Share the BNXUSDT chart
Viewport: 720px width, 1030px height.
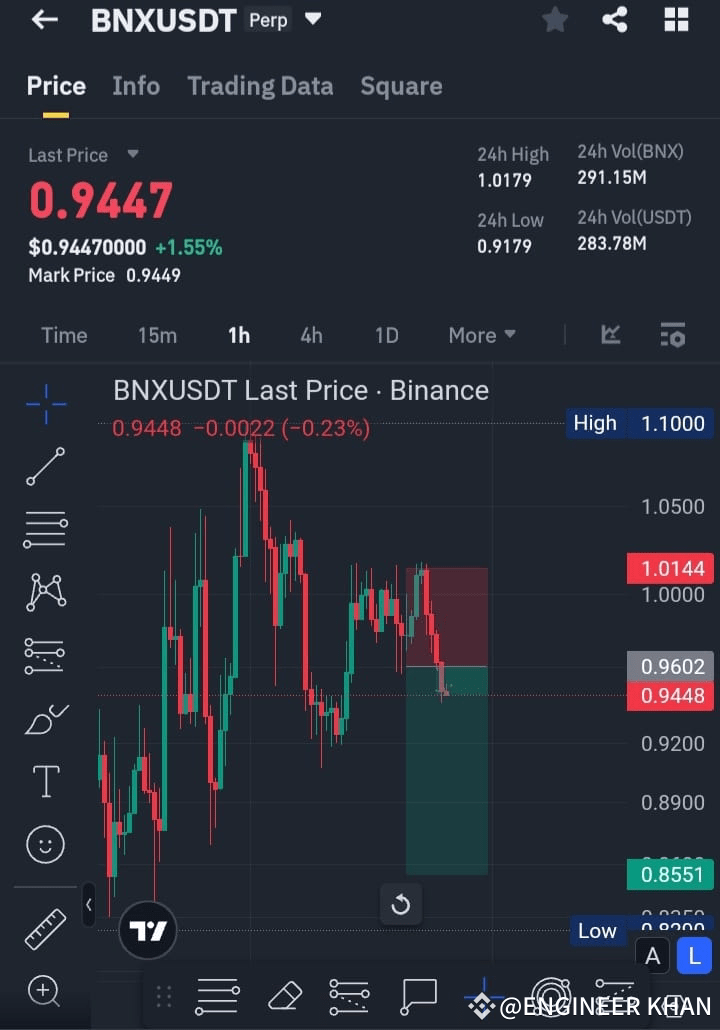(x=614, y=18)
